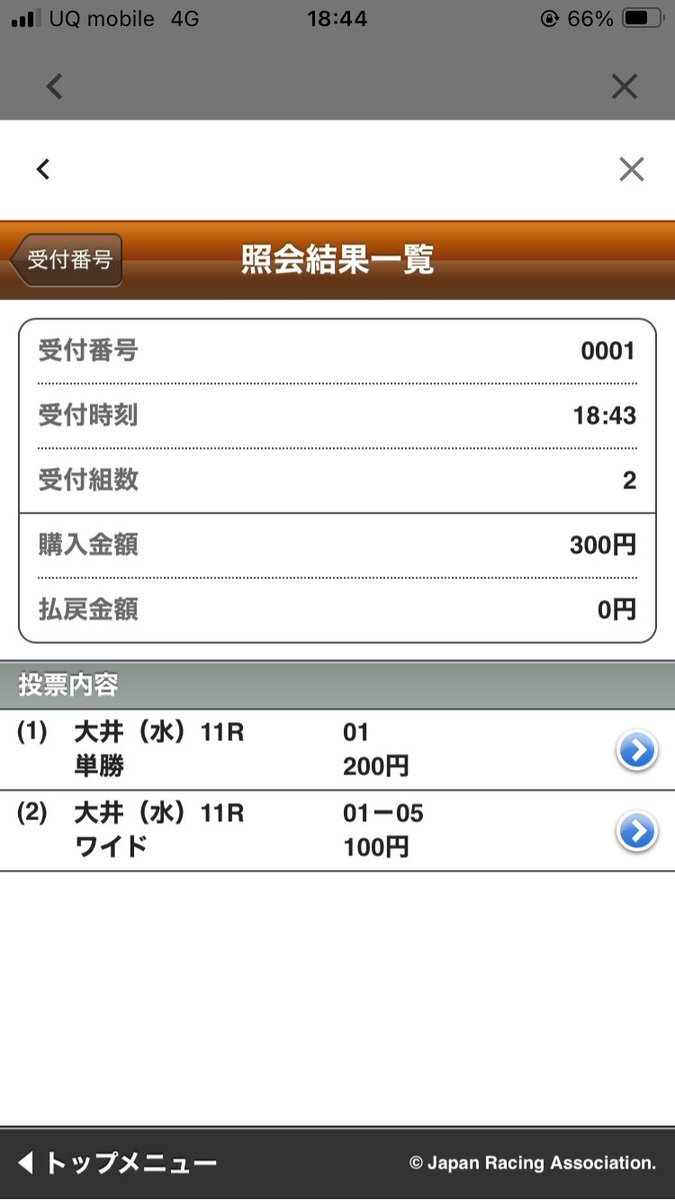Close the page with the white bar X

pos(631,170)
